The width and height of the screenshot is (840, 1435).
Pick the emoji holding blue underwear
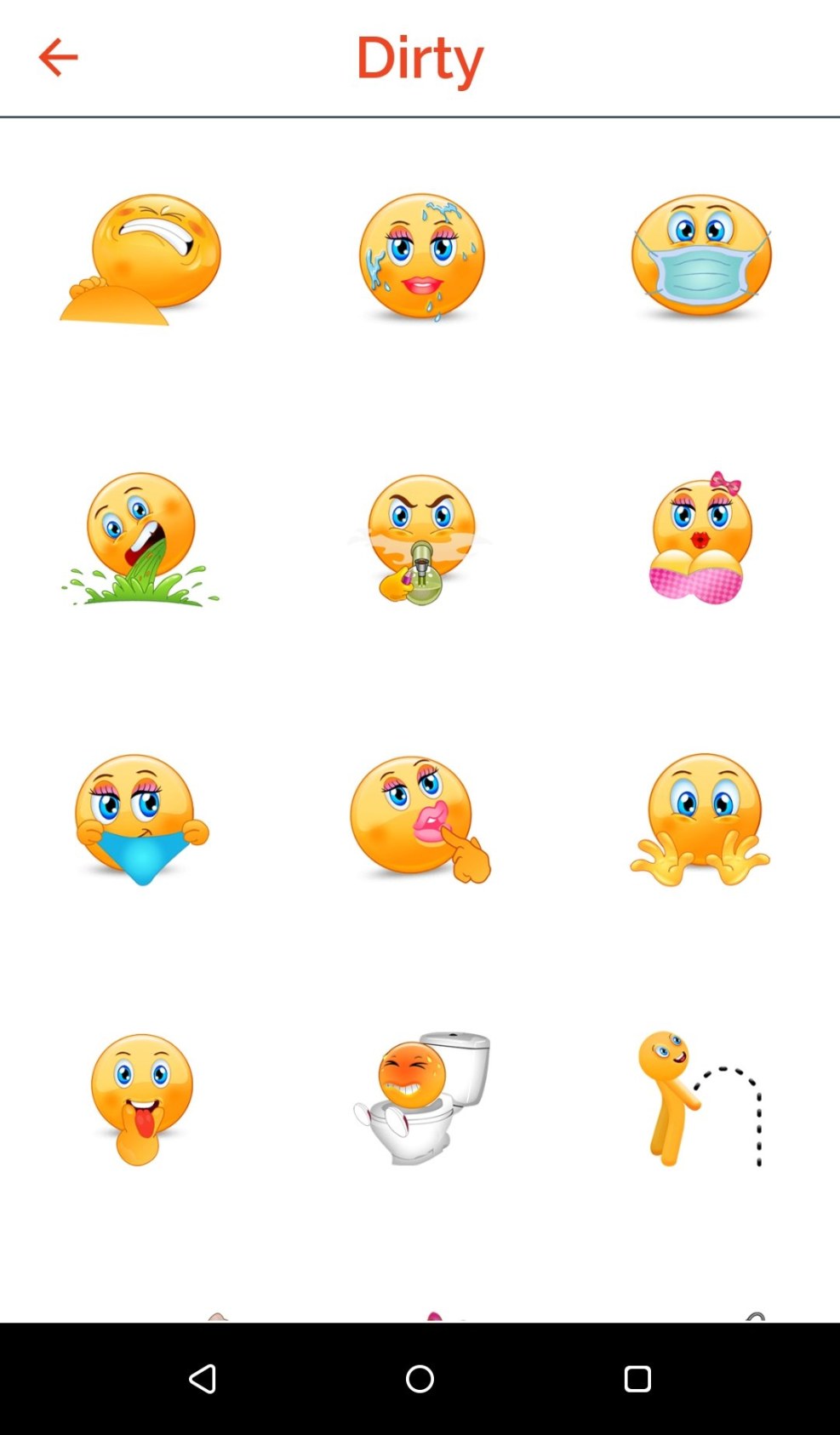(141, 818)
